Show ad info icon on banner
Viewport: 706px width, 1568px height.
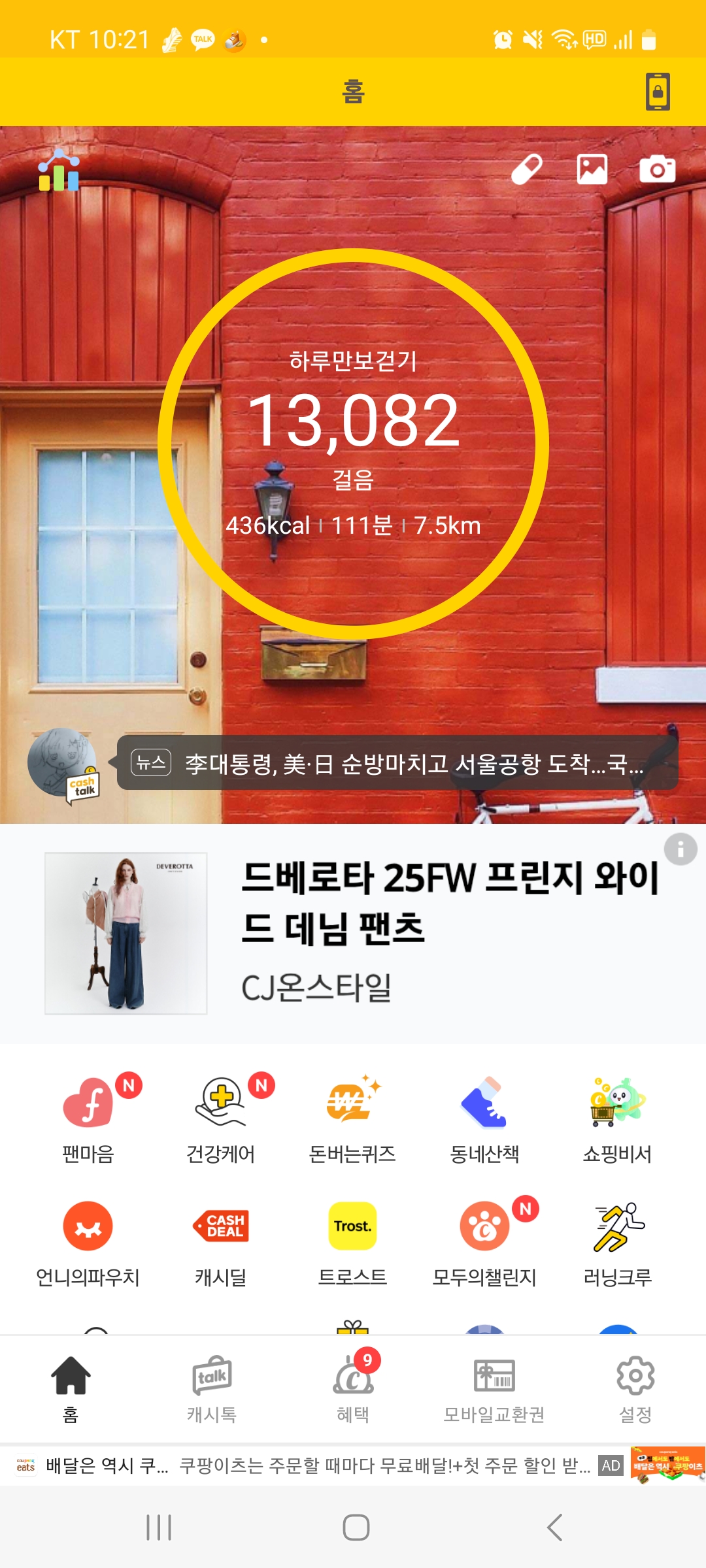681,849
